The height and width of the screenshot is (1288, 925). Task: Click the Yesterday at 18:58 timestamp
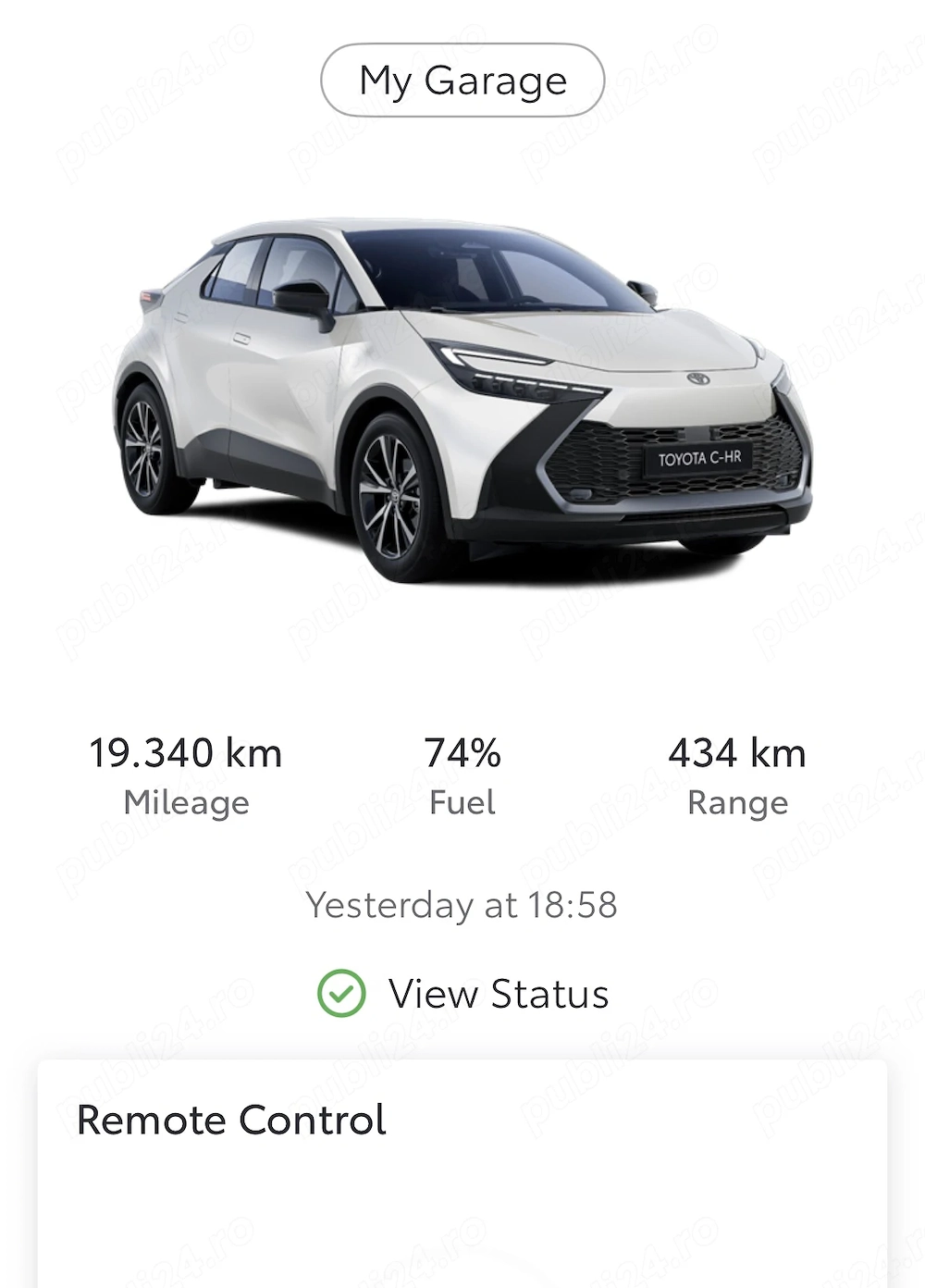[x=462, y=905]
